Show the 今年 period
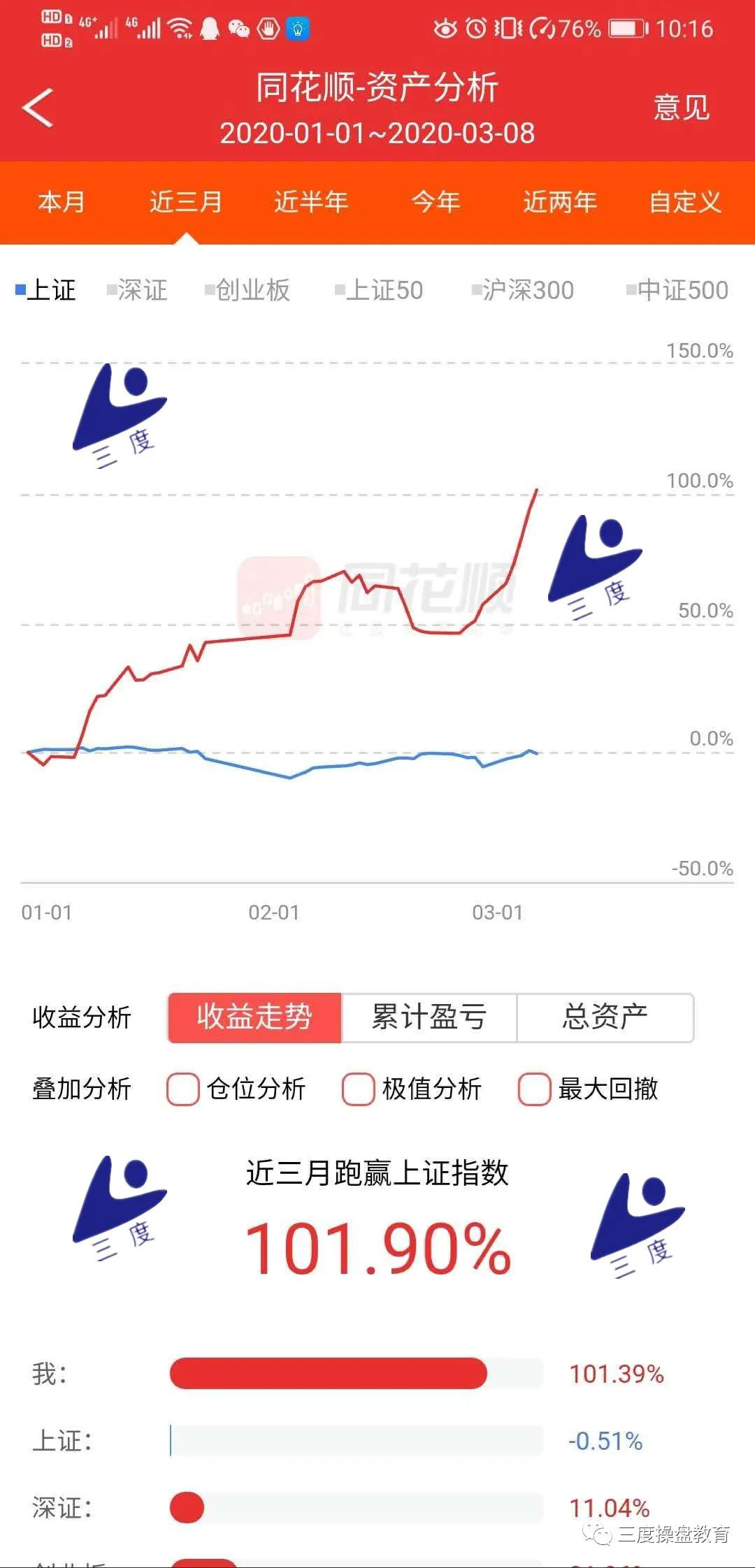Screen dimensions: 755x1568 [436, 203]
